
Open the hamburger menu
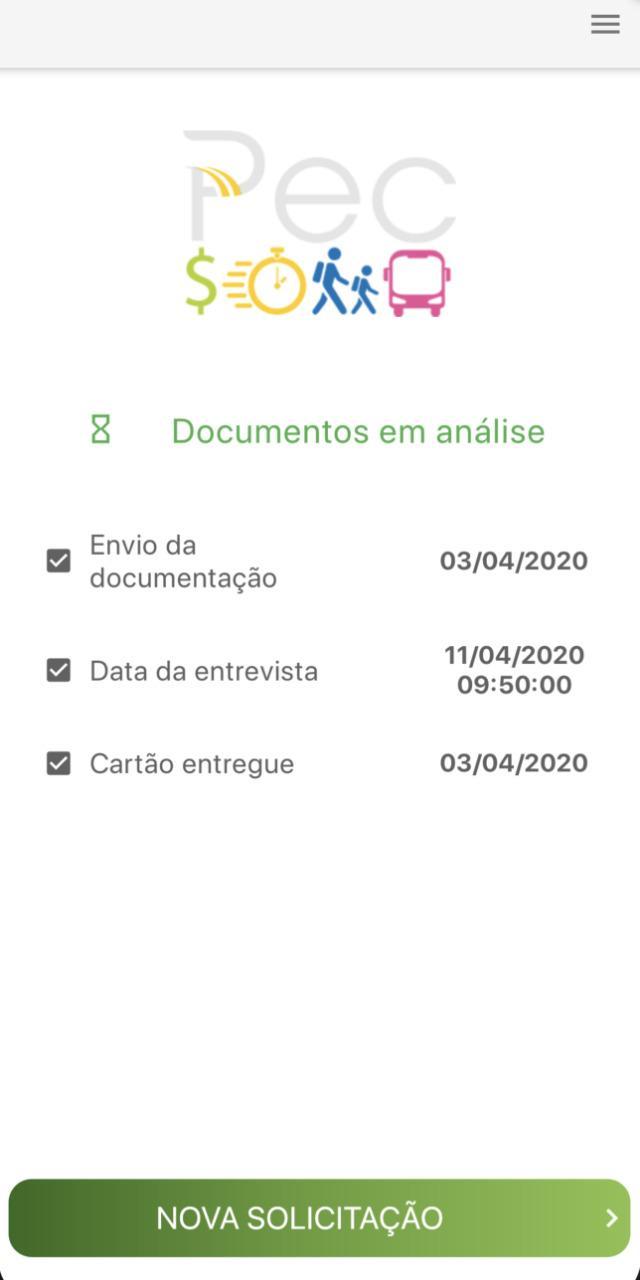[605, 25]
